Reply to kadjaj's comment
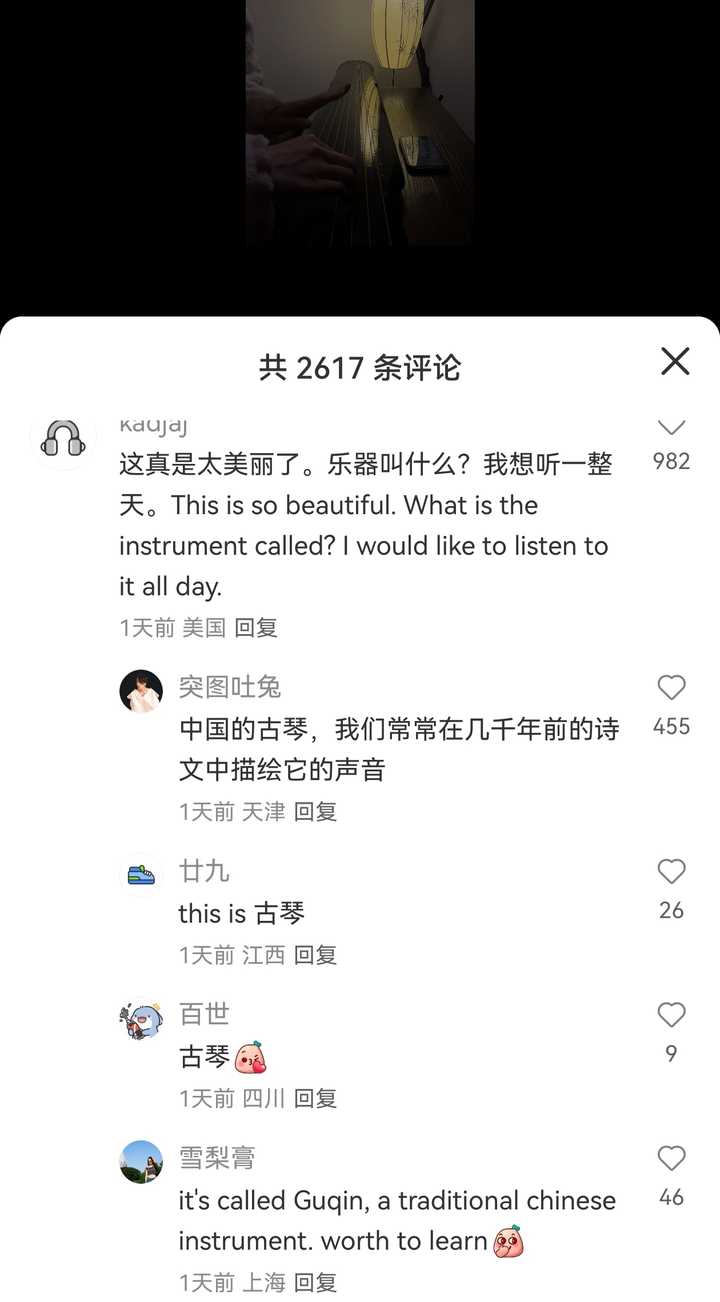Image resolution: width=720 pixels, height=1302 pixels. [256, 628]
